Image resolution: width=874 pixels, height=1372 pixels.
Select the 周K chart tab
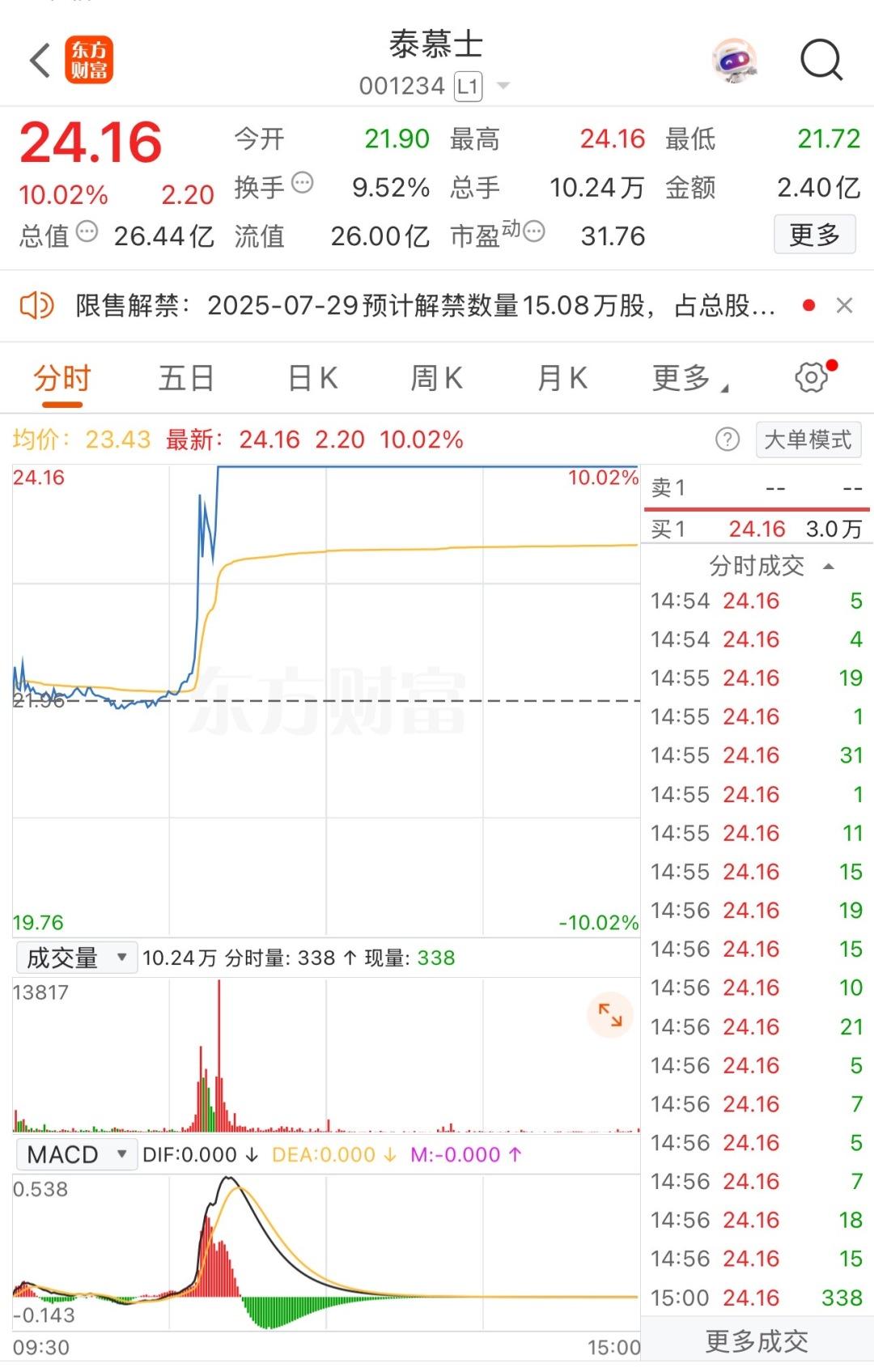[436, 378]
